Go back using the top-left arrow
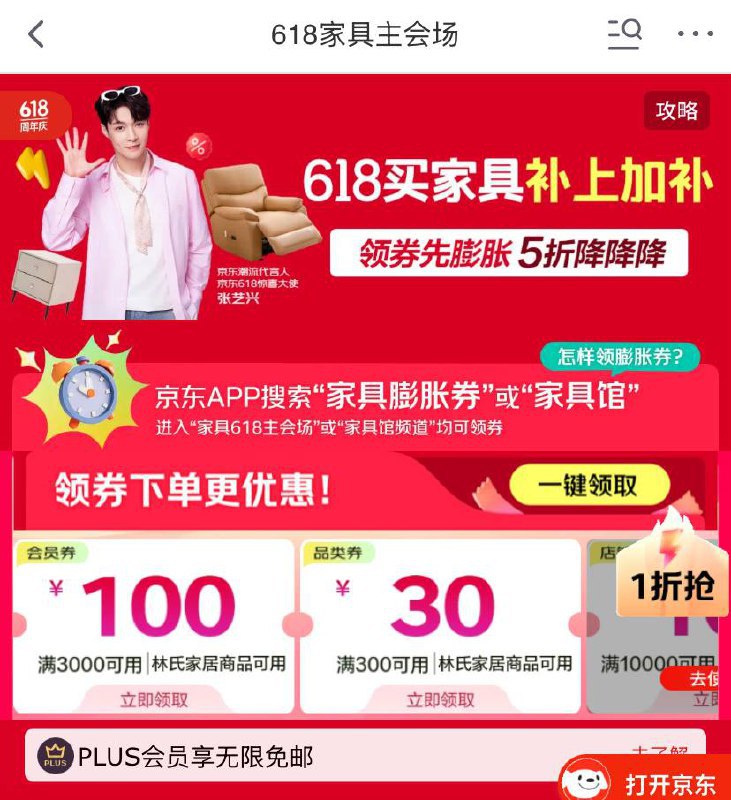Screen dimensions: 731x800 click(36, 35)
